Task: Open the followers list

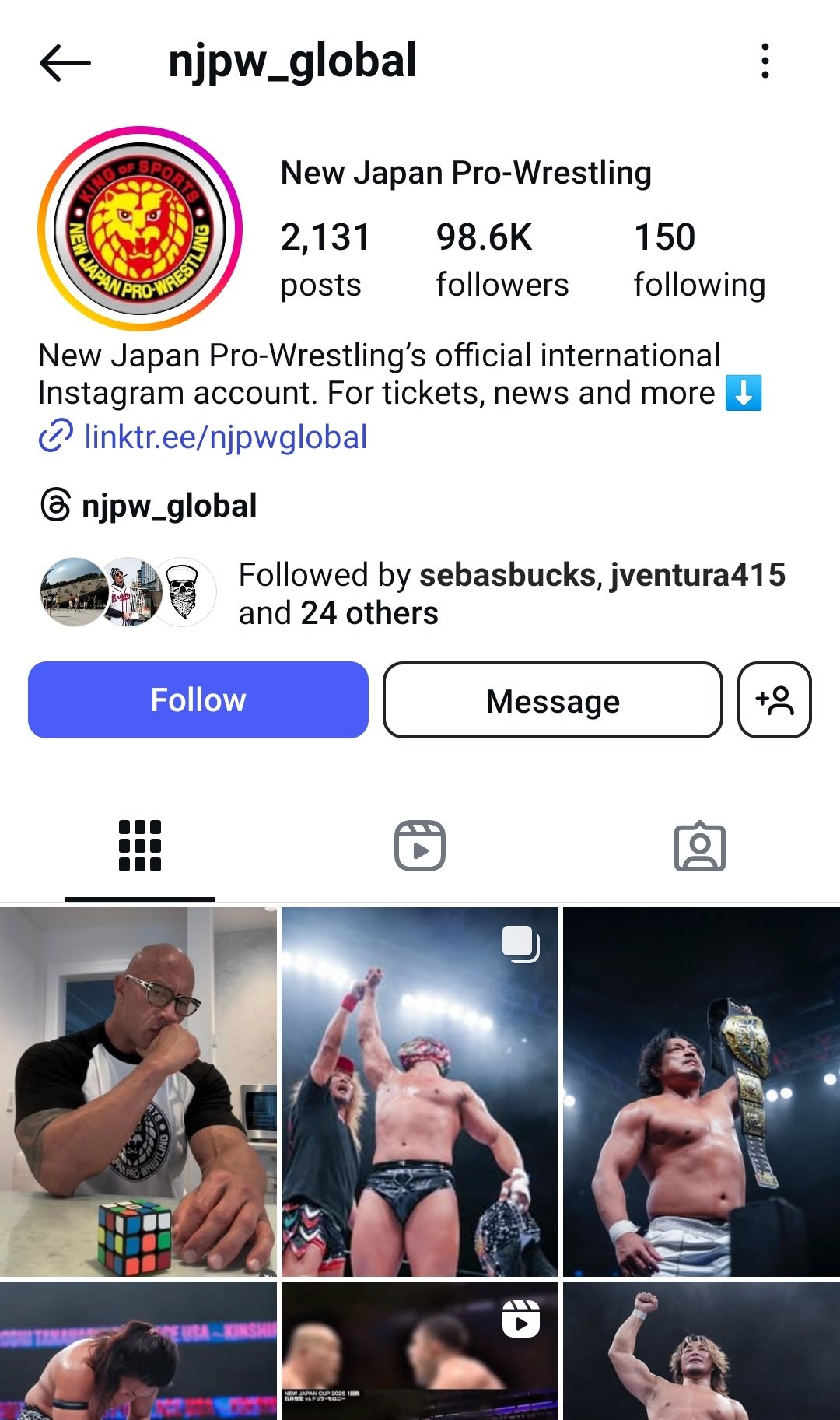Action: 502,259
